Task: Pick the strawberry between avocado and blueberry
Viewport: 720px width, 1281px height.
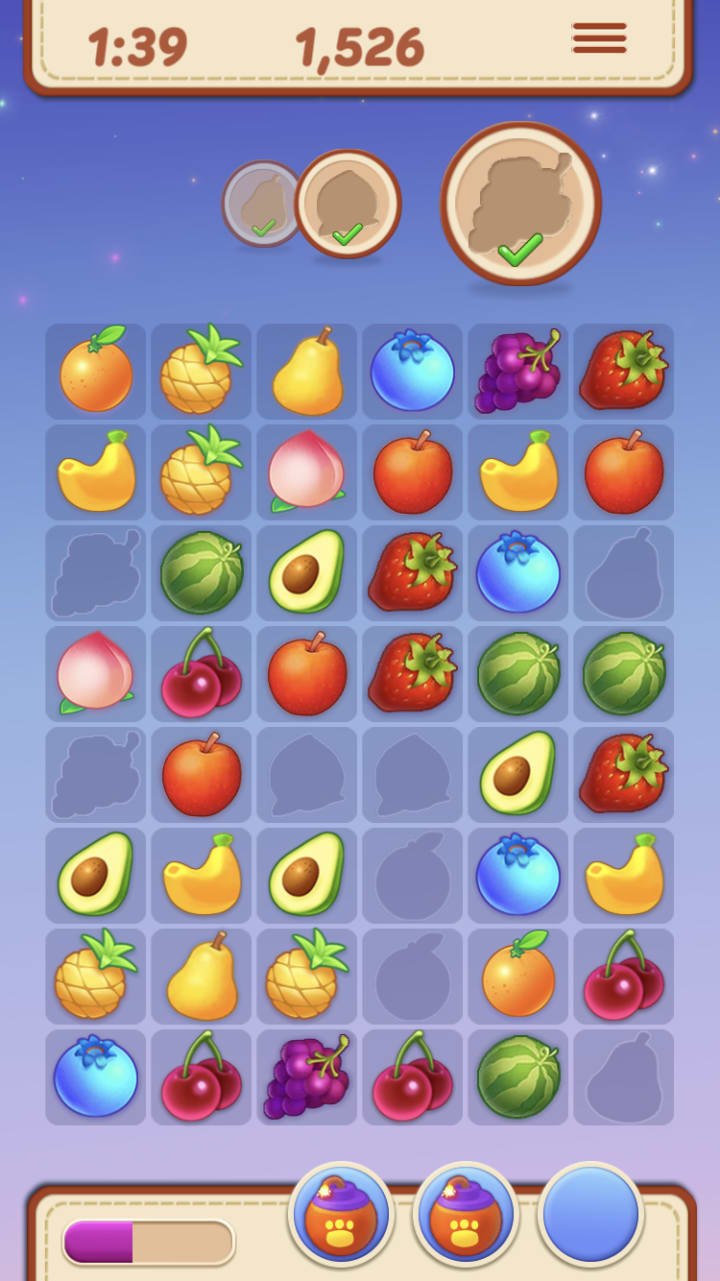Action: pyautogui.click(x=412, y=572)
